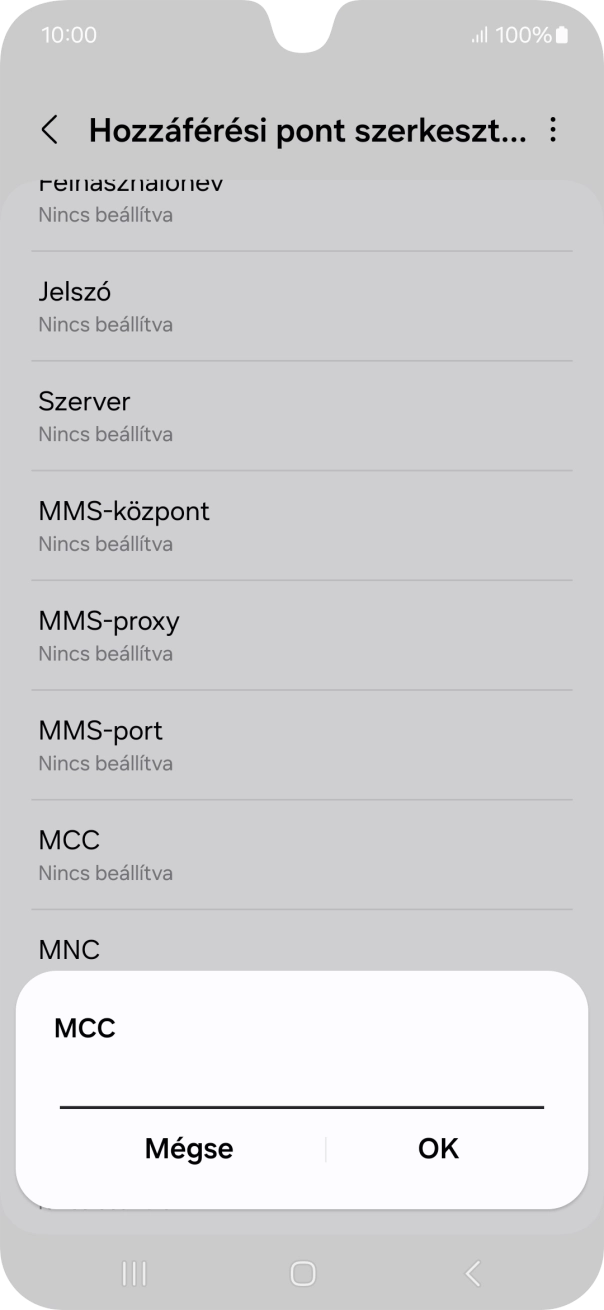
Task: Open recent apps from navigation bar
Action: tap(133, 1272)
